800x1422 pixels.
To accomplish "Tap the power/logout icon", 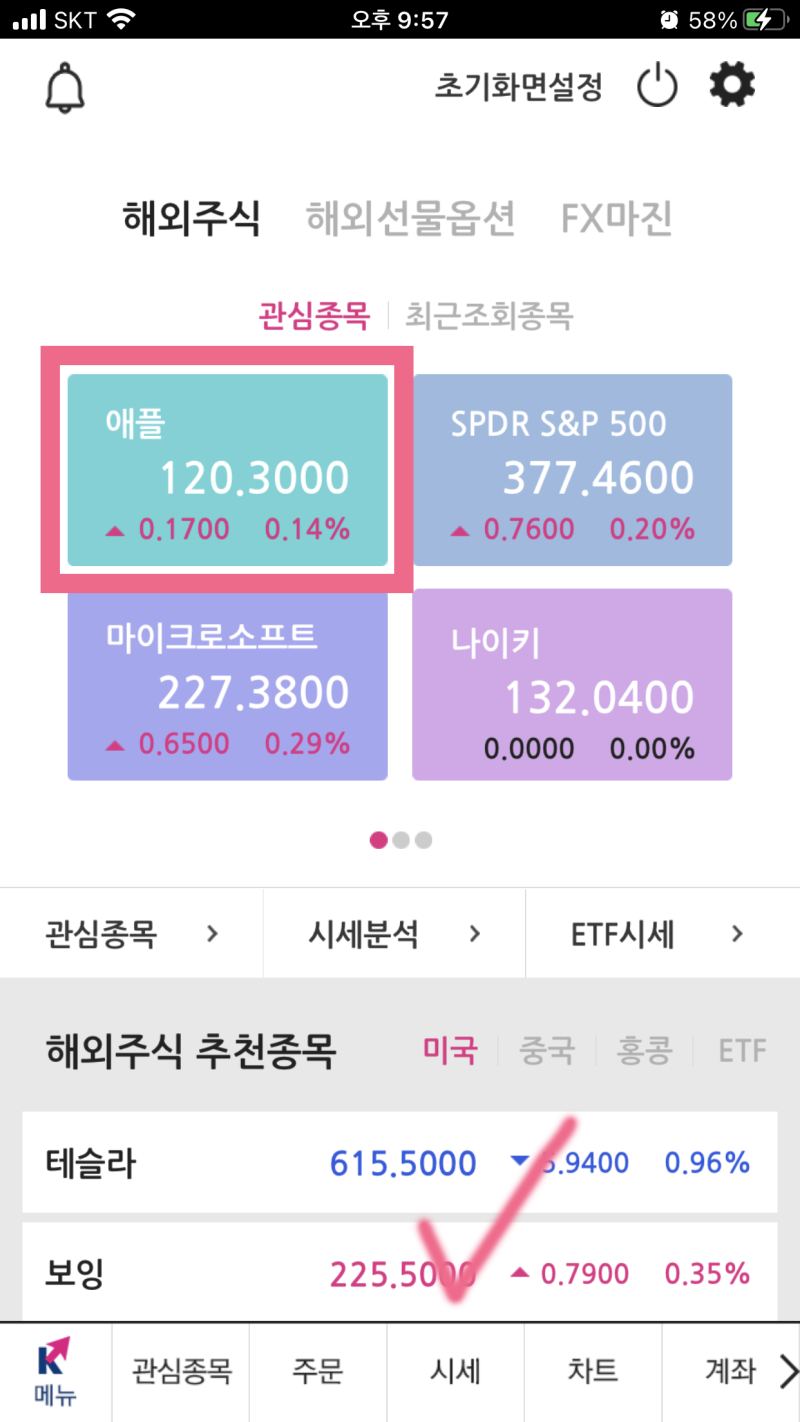I will 657,84.
